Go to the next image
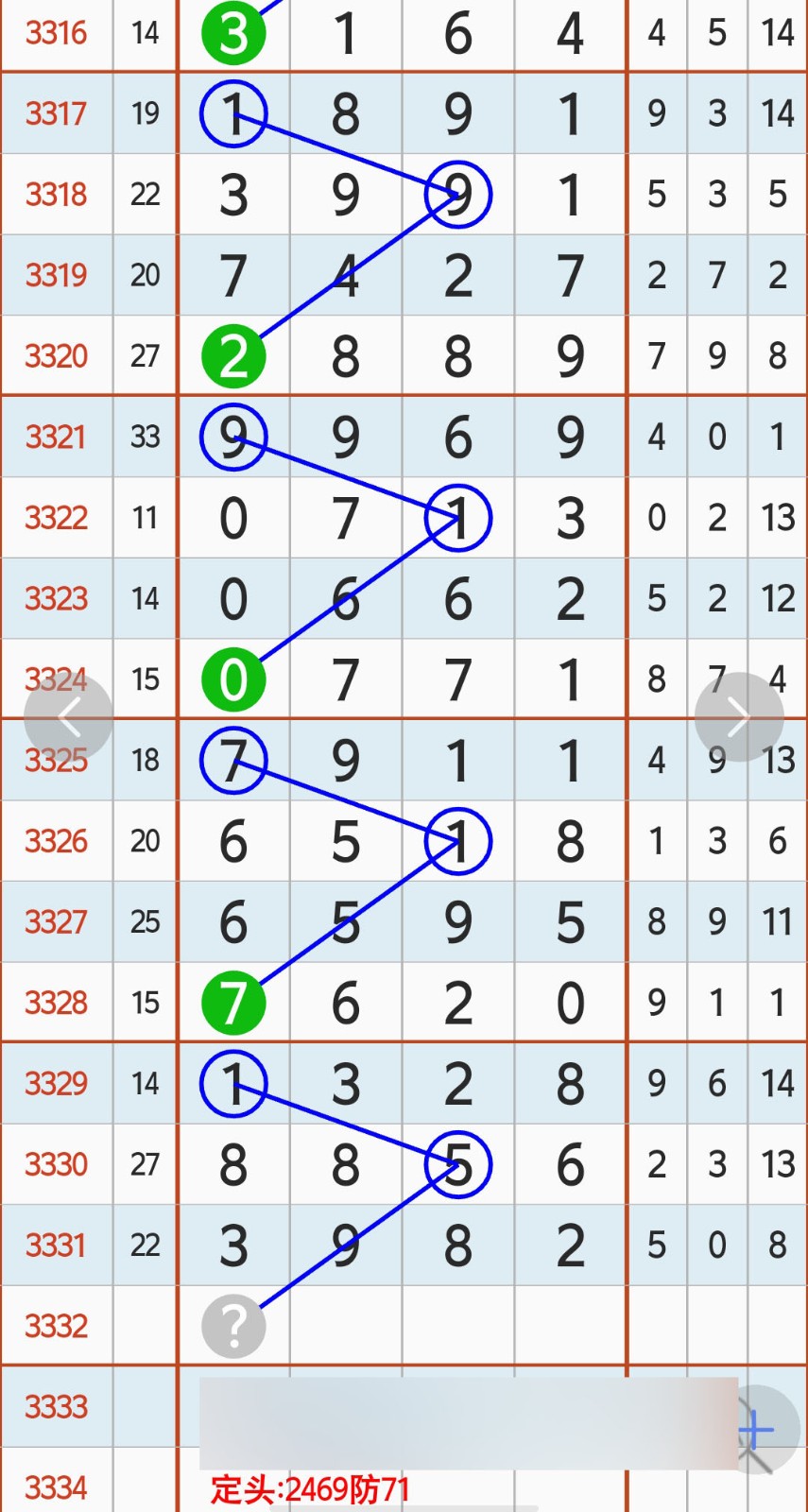 (x=738, y=717)
